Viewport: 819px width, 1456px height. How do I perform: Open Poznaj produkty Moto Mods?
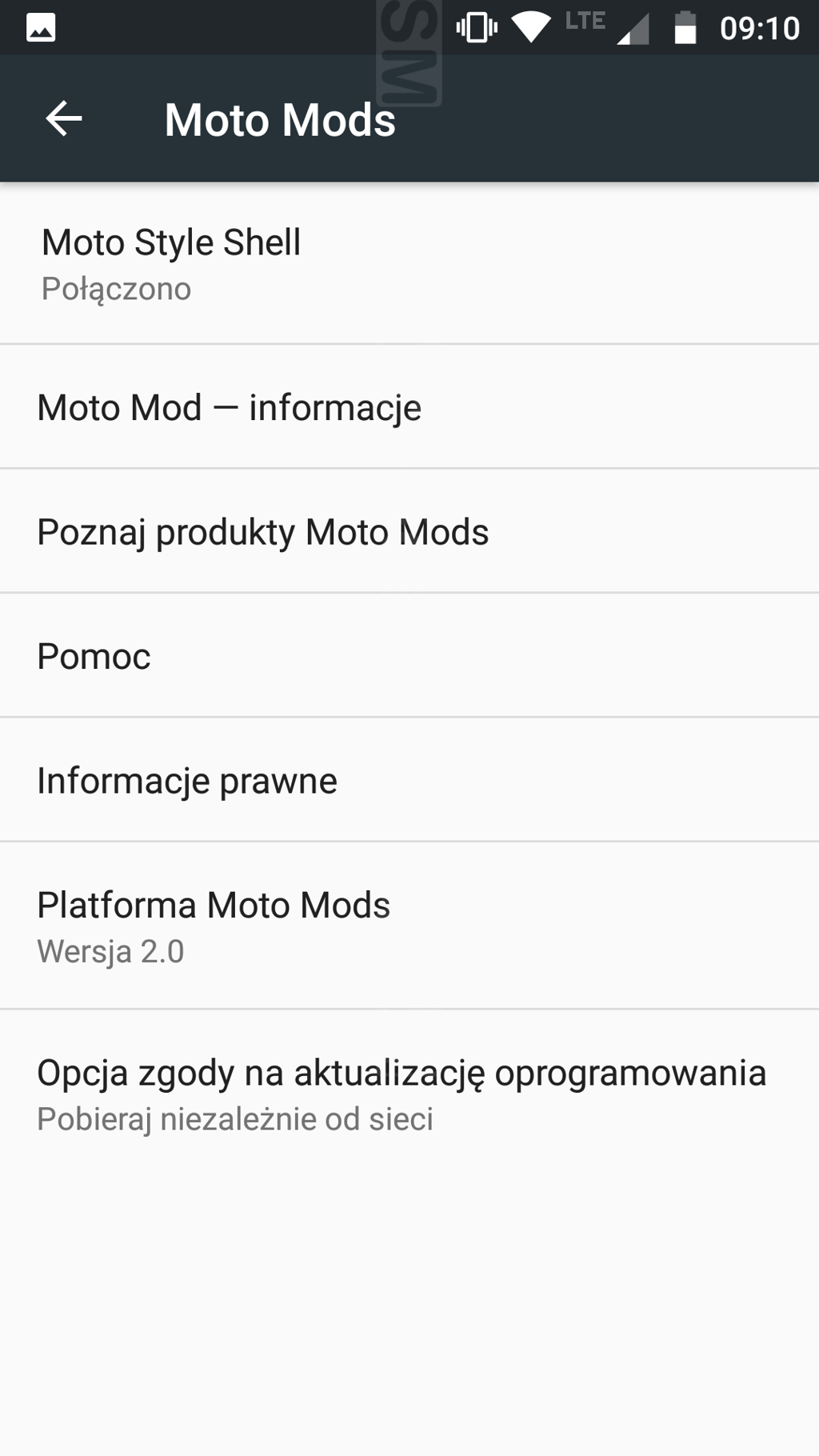409,532
